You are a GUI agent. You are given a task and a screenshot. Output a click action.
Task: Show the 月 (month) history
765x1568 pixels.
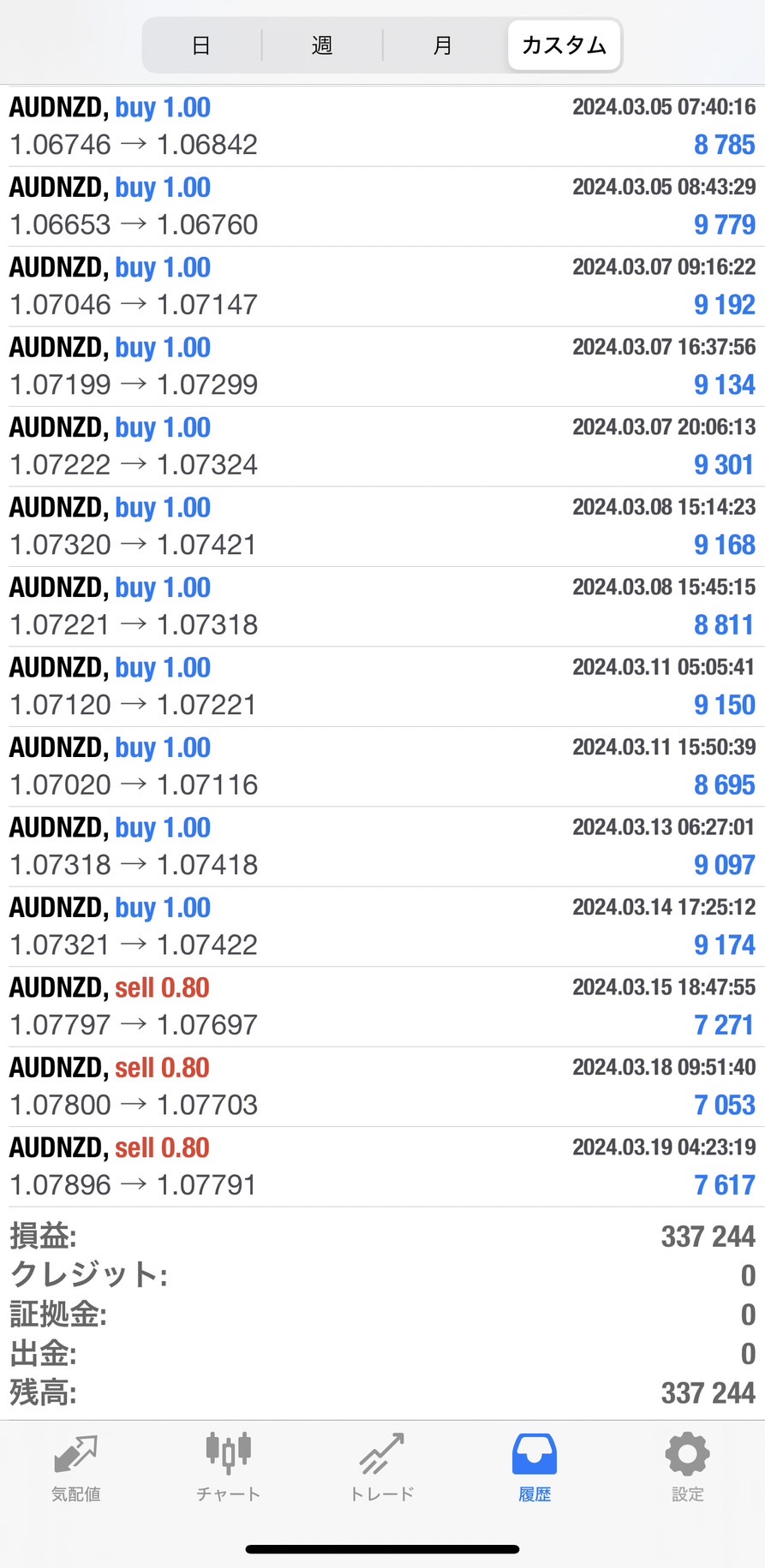tap(442, 45)
